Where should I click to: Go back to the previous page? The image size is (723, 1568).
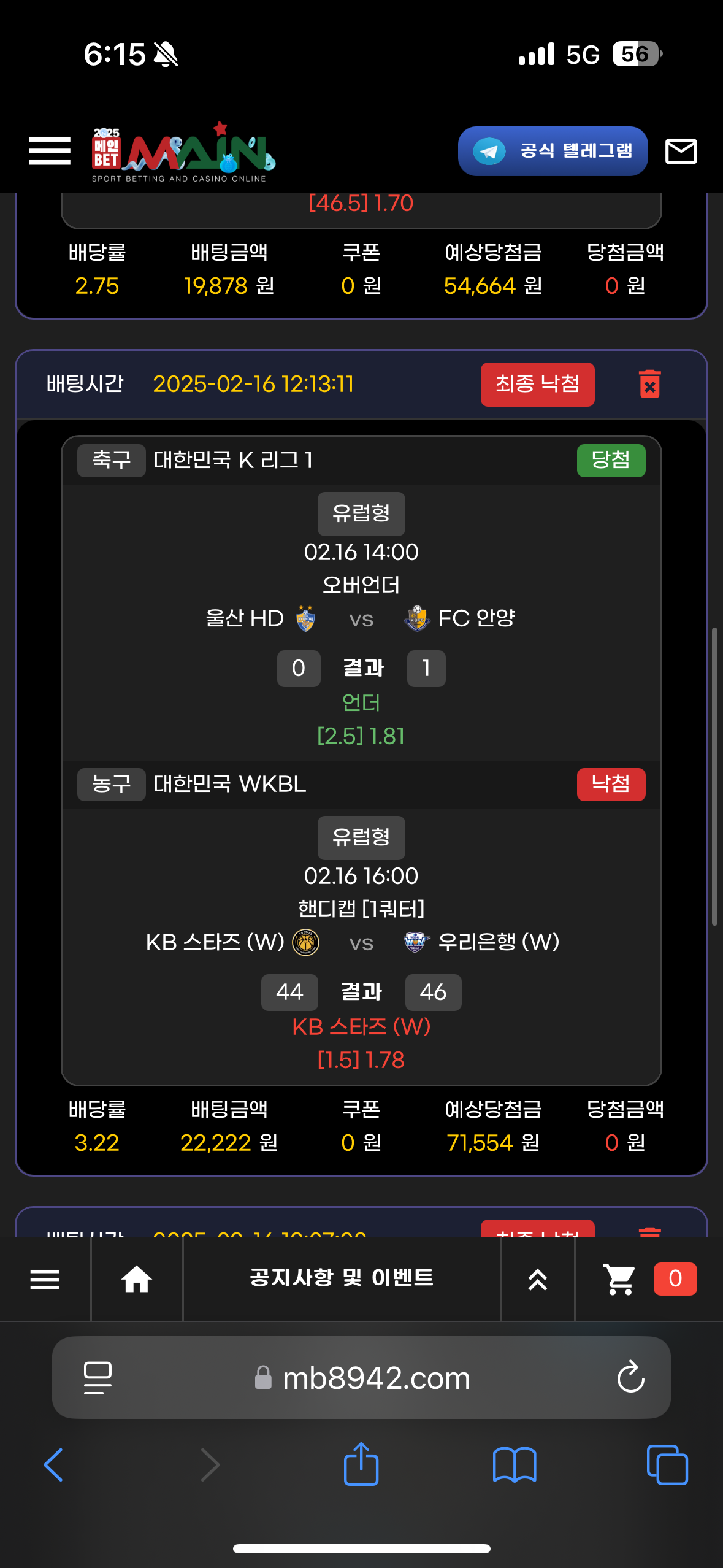coord(54,1465)
